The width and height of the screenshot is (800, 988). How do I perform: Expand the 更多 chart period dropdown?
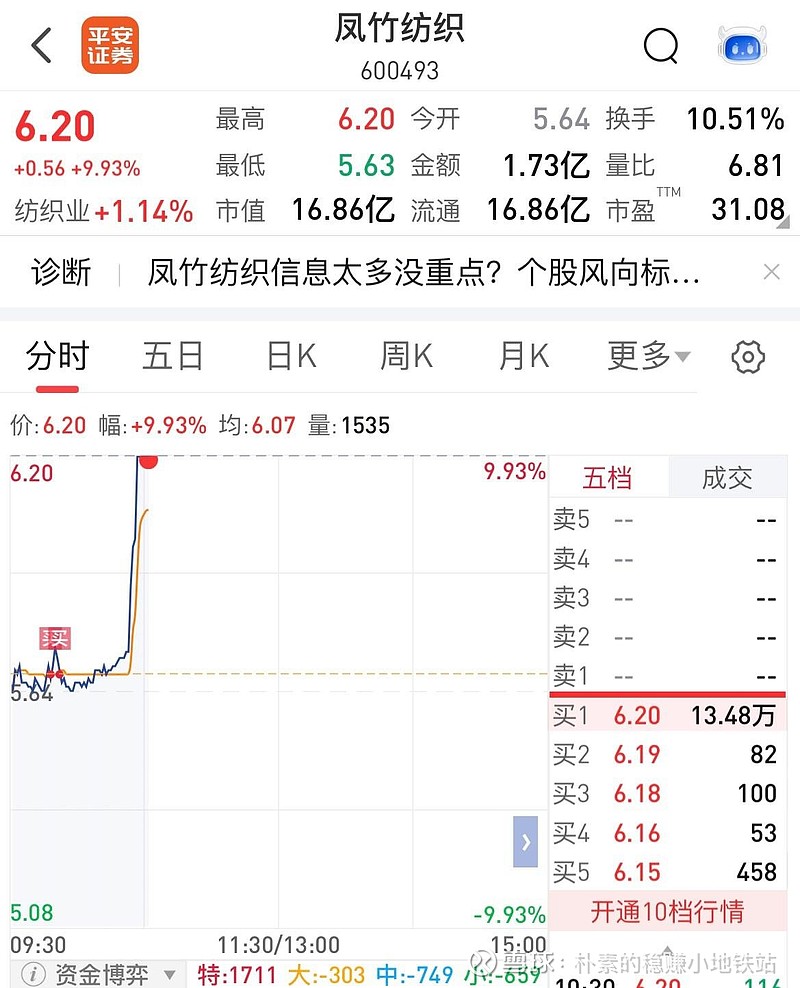click(649, 356)
